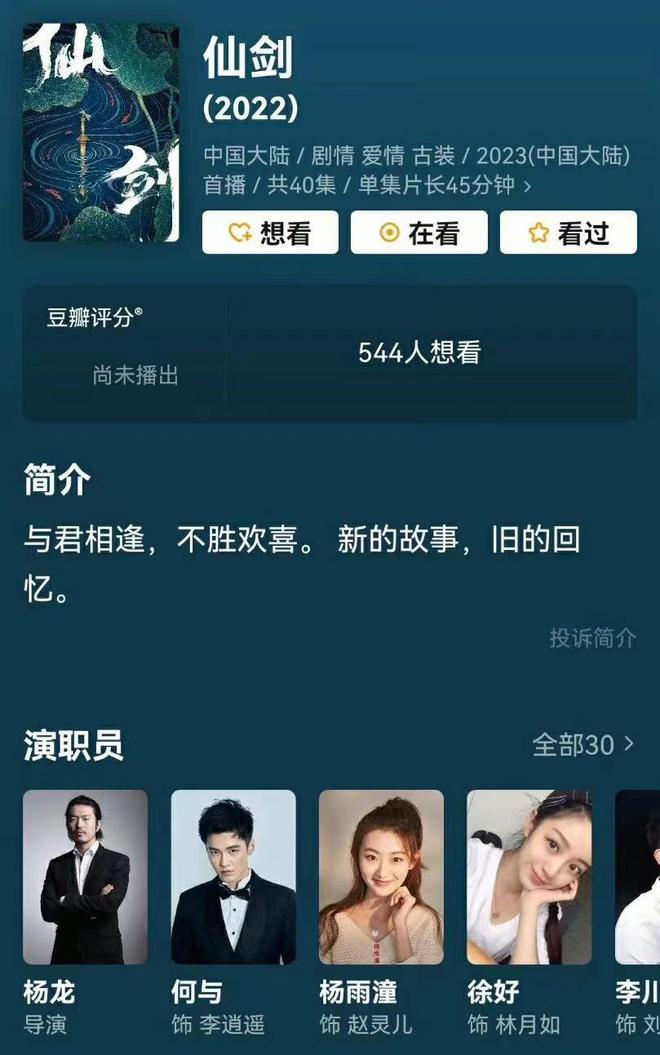Mark the show as 看过
The width and height of the screenshot is (660, 1055).
click(568, 233)
